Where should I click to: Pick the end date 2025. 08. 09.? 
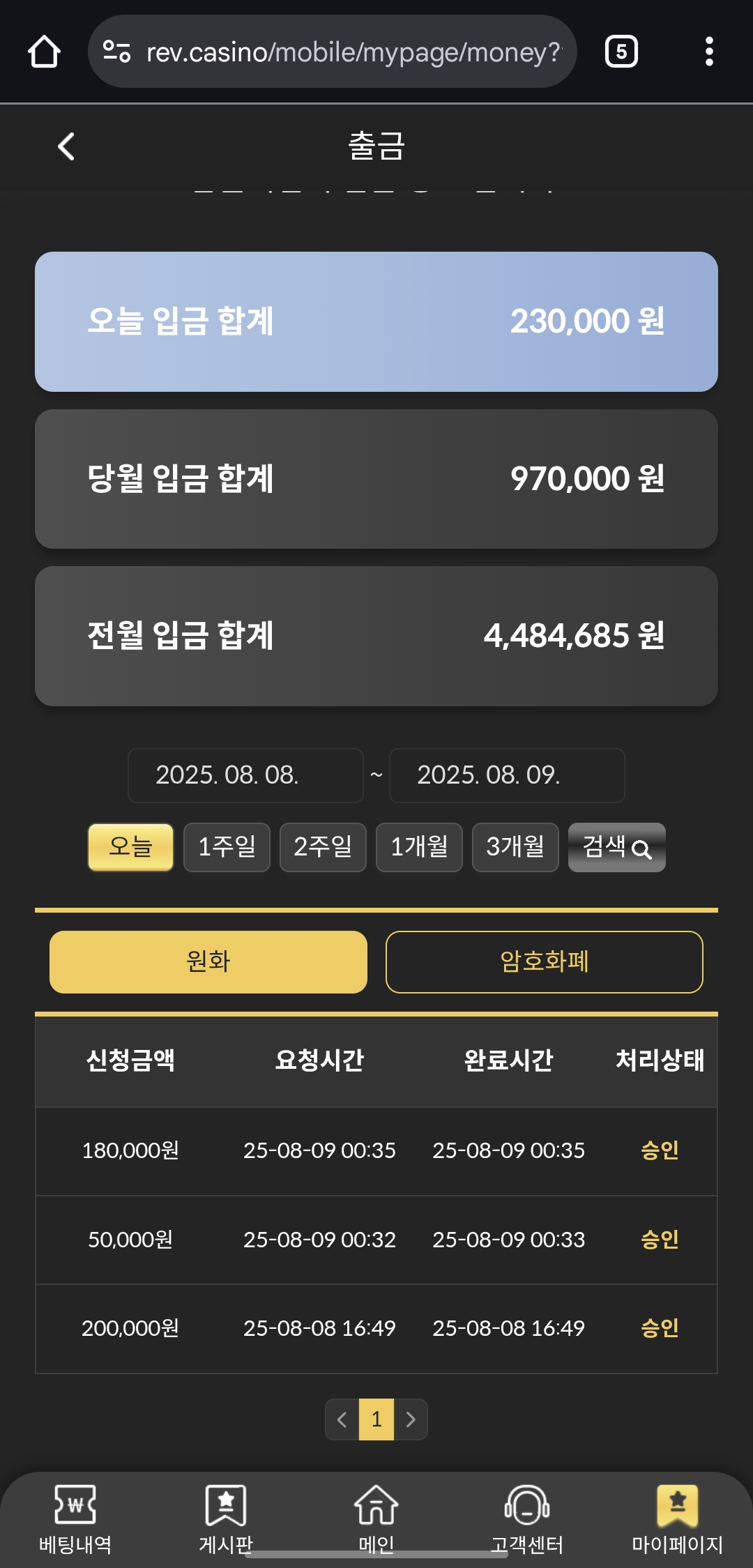[x=507, y=775]
